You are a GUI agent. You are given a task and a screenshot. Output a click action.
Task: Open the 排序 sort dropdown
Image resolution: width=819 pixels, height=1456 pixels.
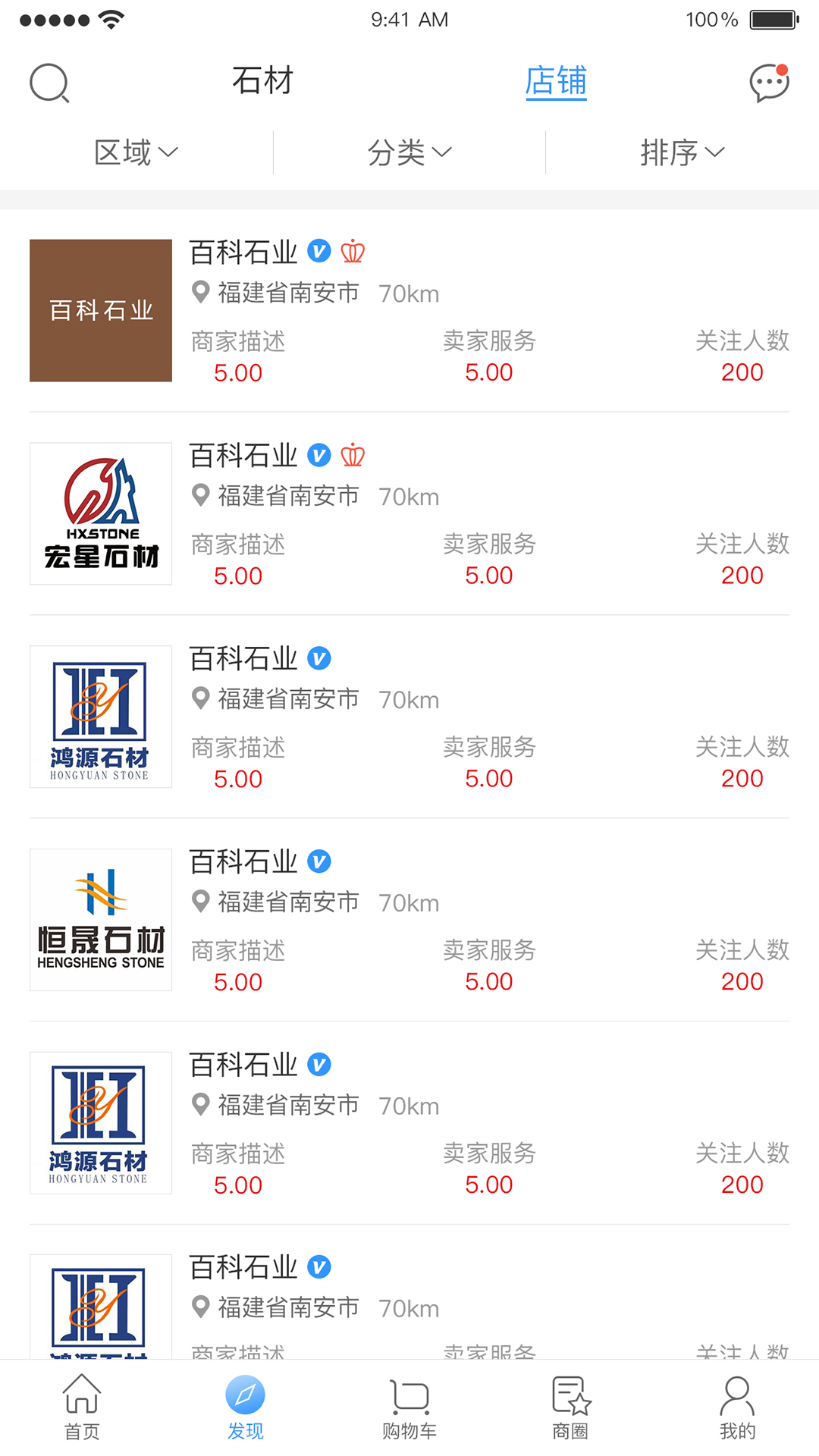[x=682, y=152]
